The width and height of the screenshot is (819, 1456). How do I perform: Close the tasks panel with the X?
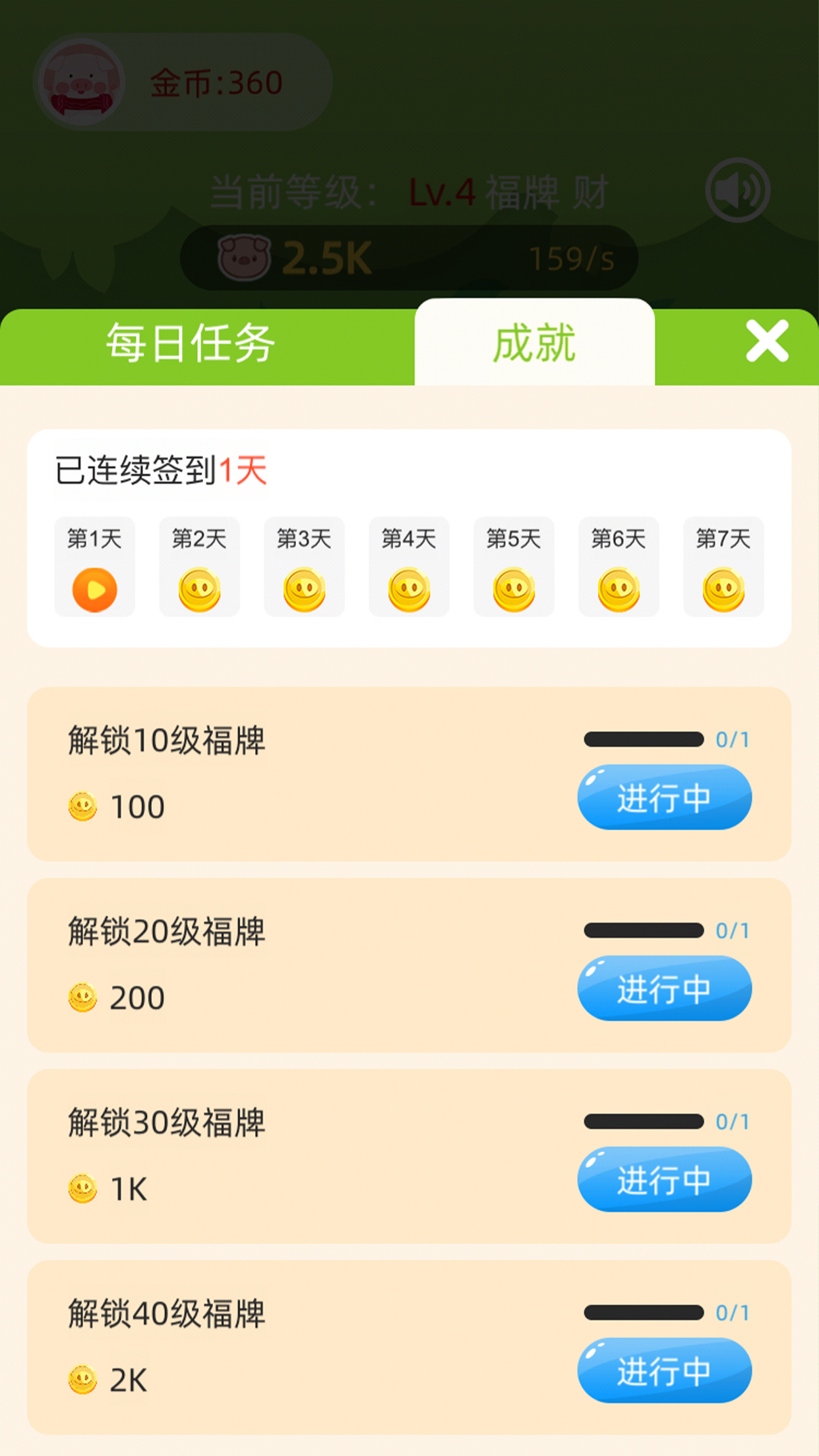point(766,342)
